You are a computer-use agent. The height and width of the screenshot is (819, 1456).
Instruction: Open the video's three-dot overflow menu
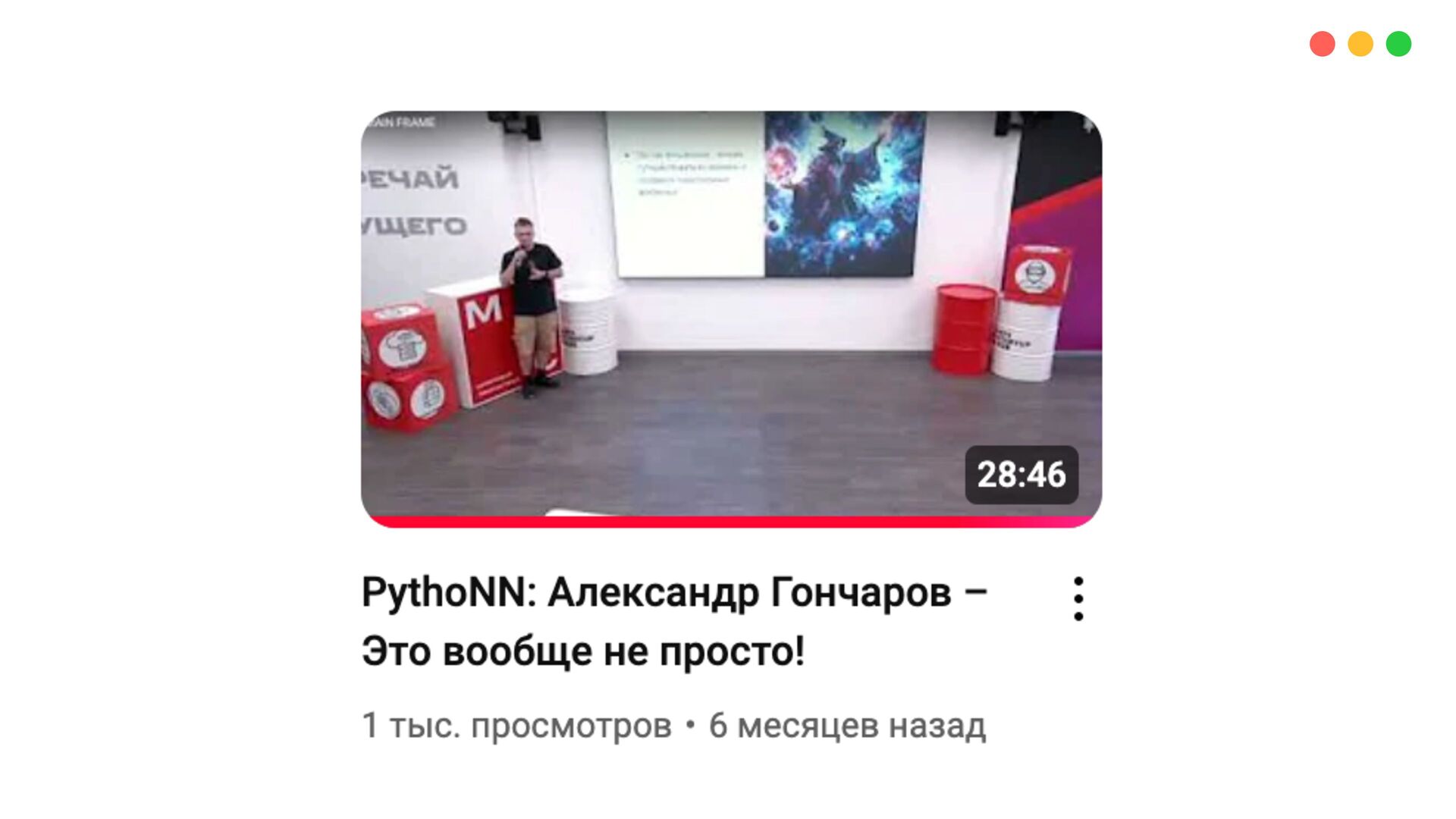[x=1078, y=598]
